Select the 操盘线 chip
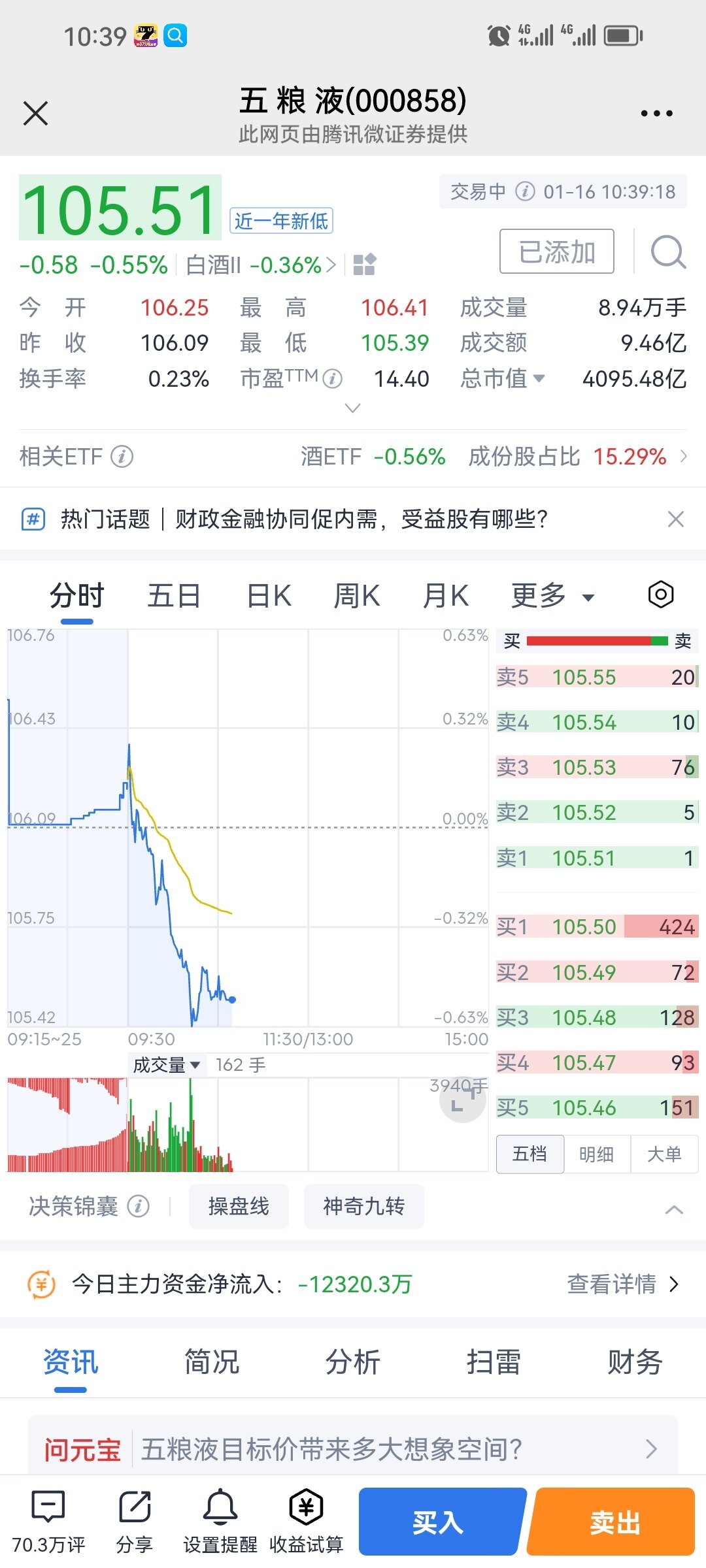 239,1207
